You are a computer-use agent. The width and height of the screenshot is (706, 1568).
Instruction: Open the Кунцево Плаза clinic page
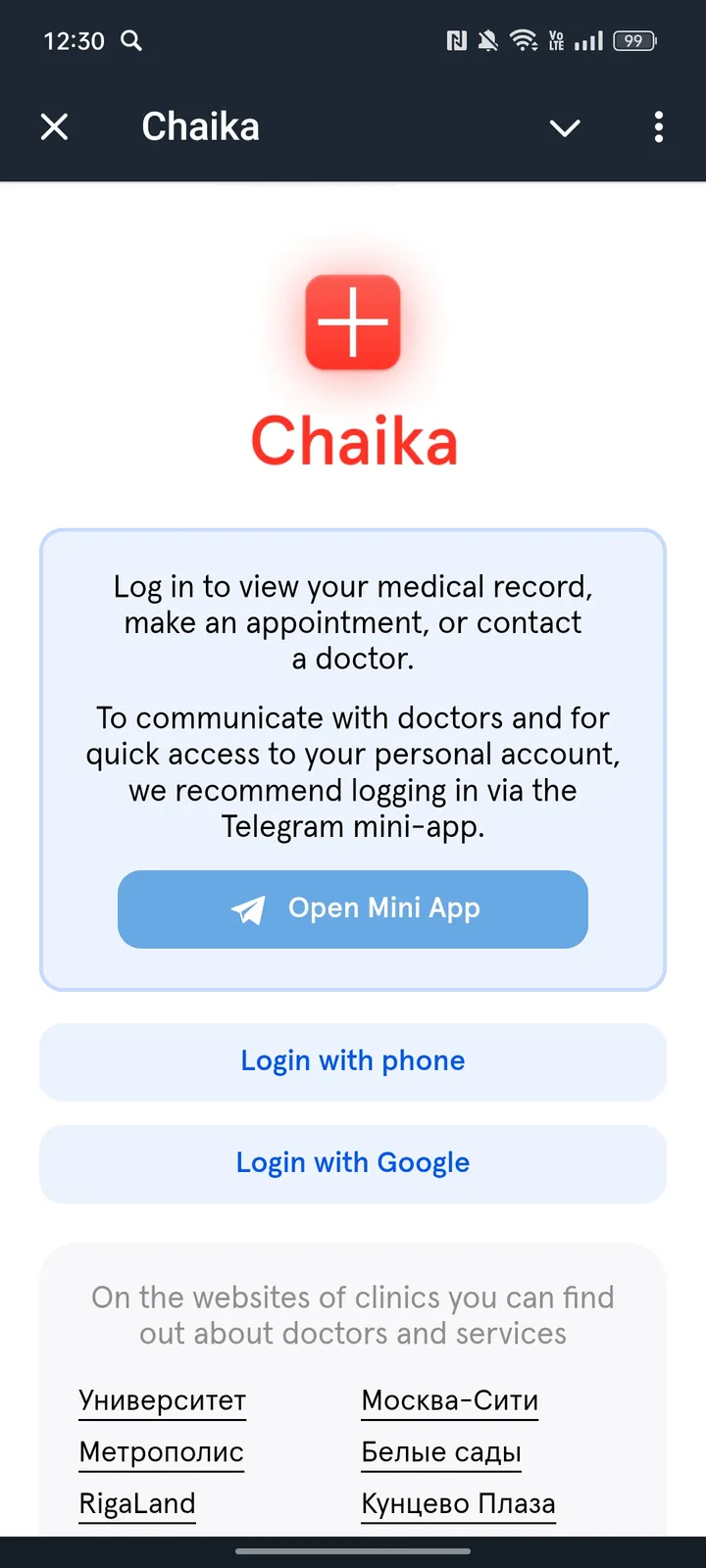458,1503
